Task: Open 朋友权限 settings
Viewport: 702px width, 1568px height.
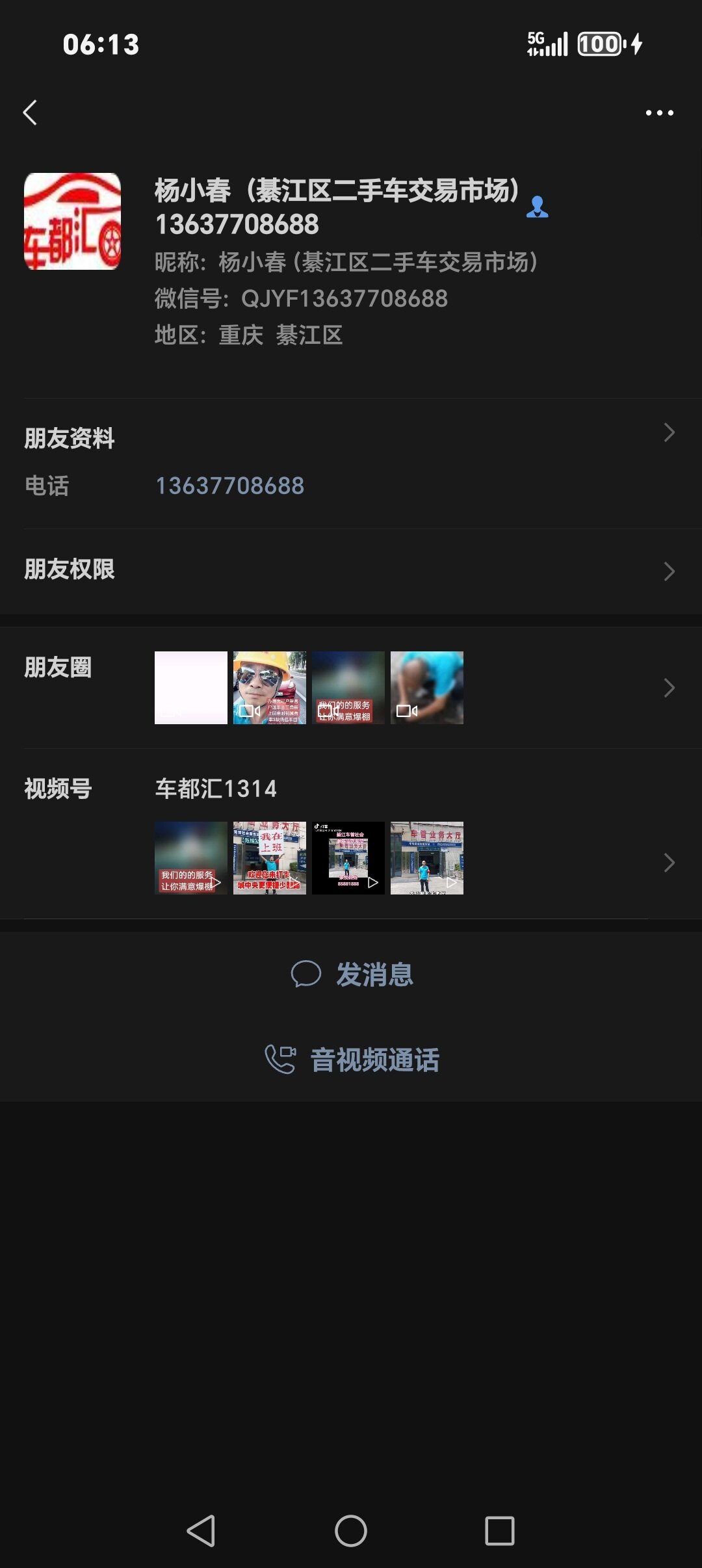Action: [x=351, y=570]
